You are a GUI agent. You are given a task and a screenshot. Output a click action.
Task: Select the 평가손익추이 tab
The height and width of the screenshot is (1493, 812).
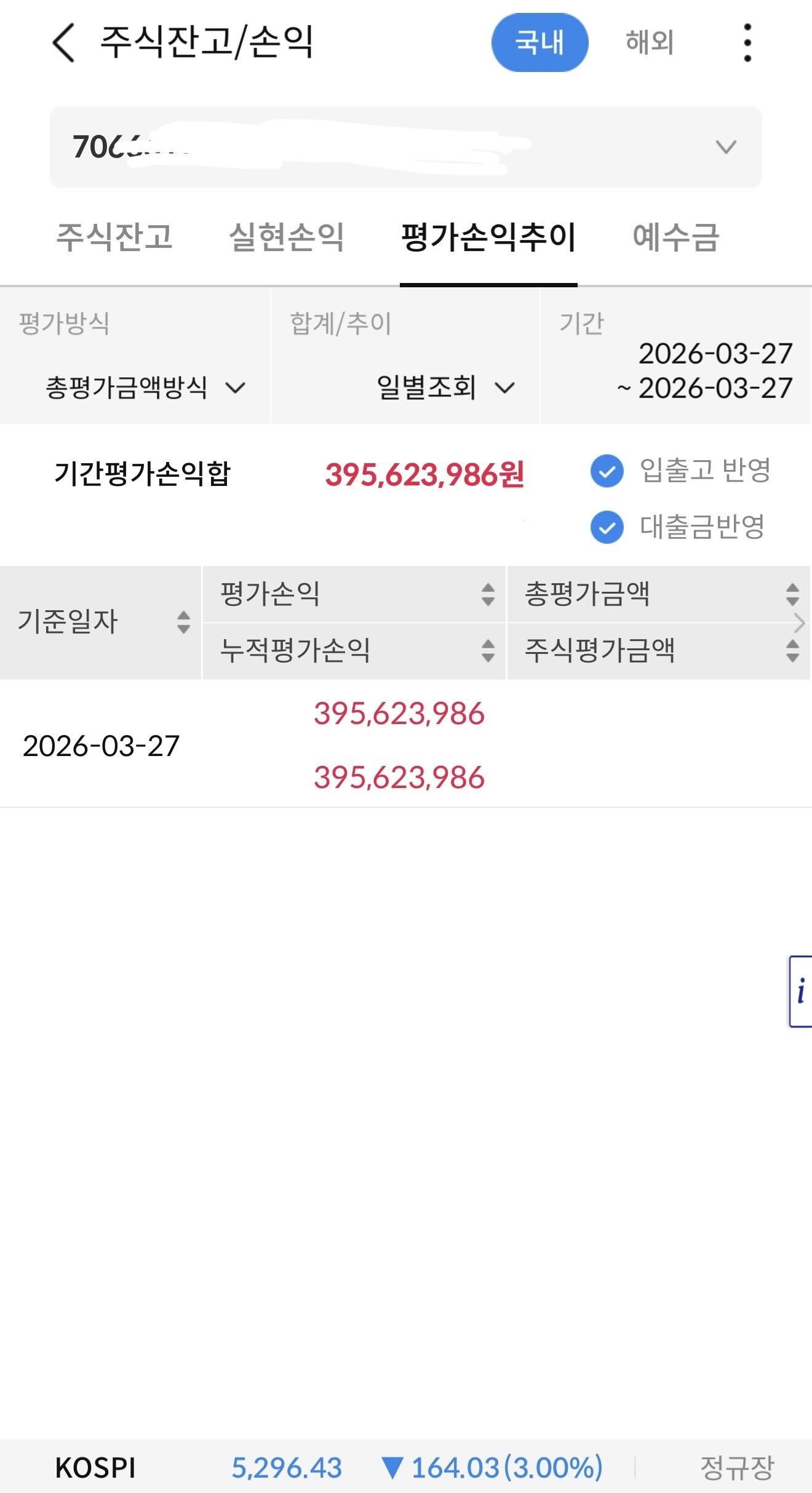[488, 237]
